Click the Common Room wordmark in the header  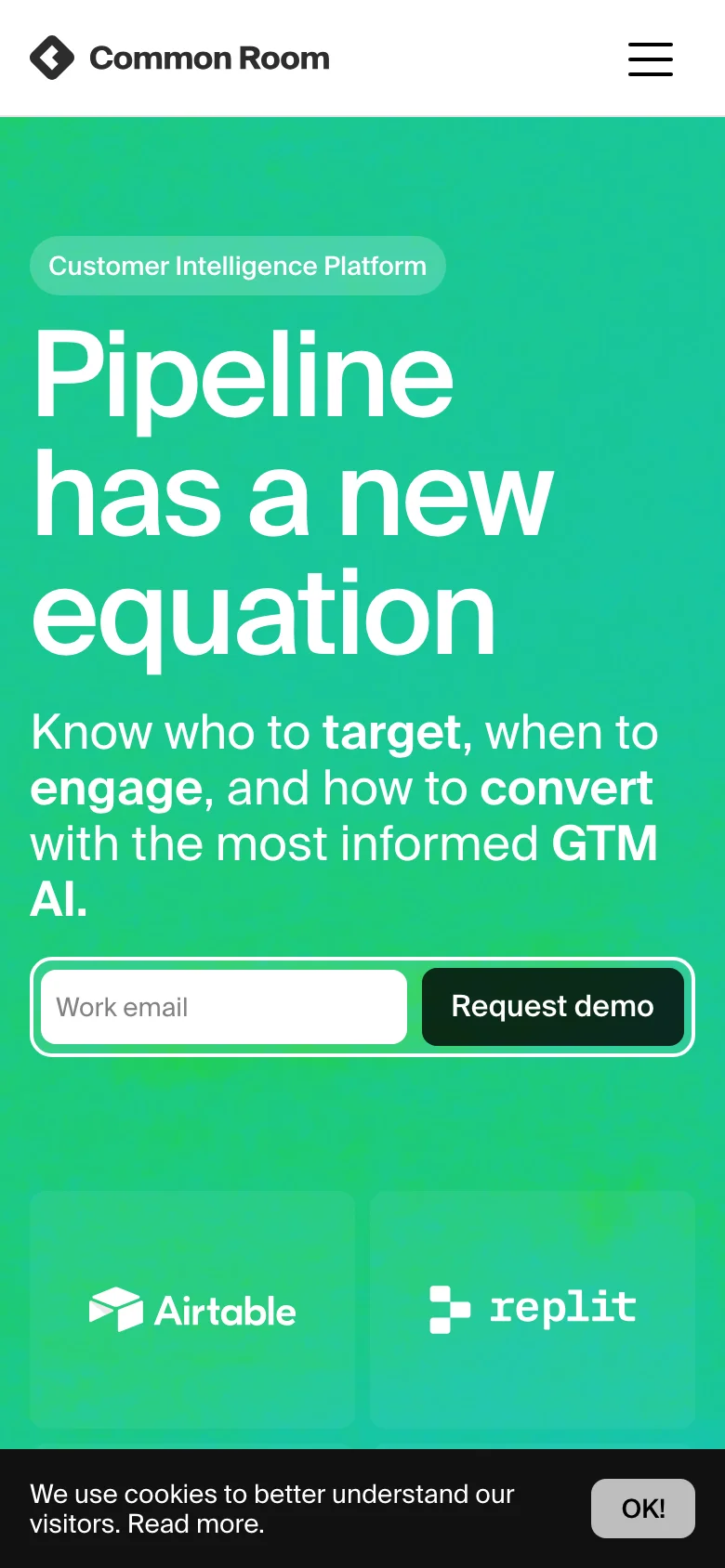click(208, 58)
